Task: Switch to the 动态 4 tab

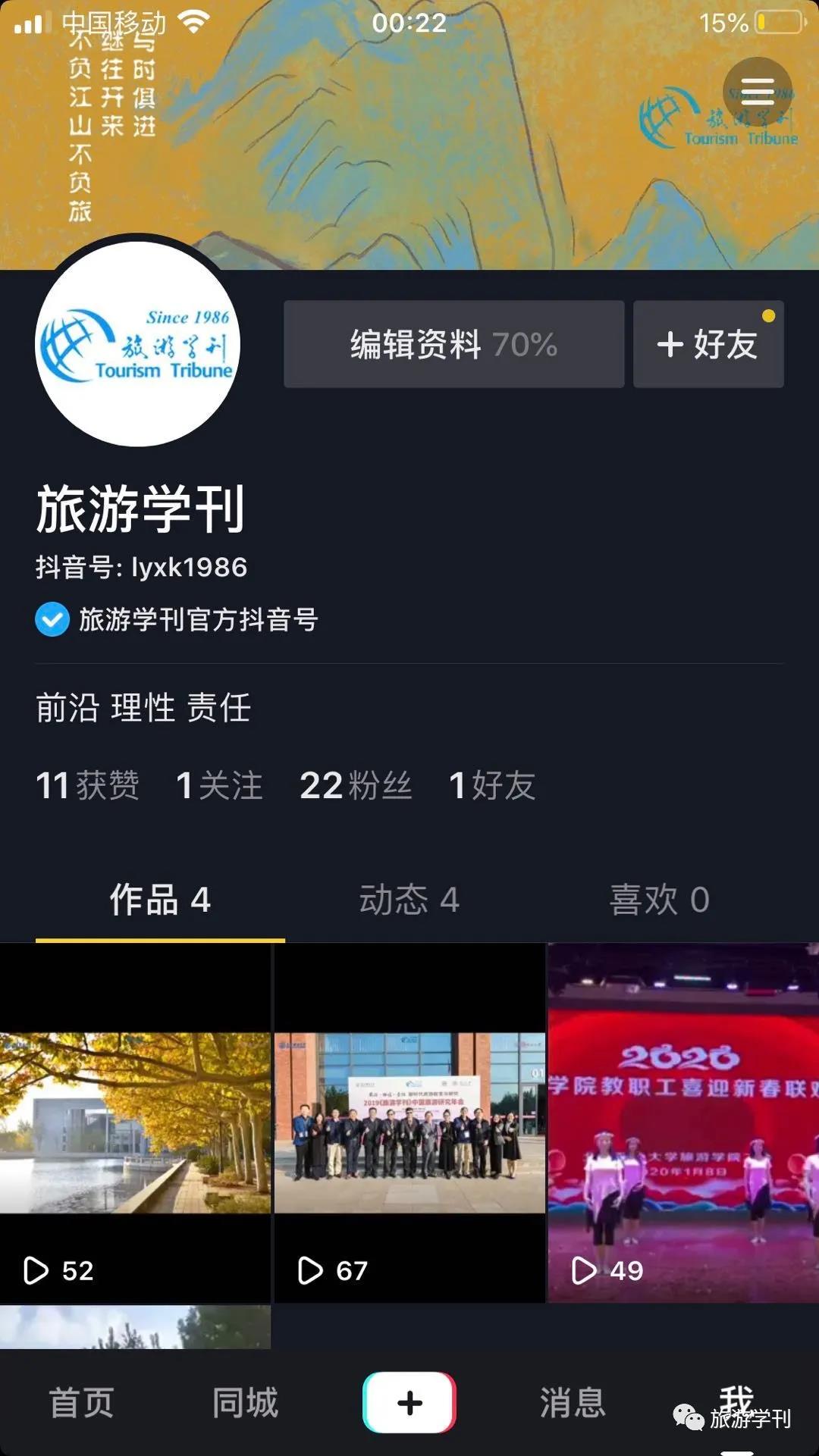Action: [409, 900]
